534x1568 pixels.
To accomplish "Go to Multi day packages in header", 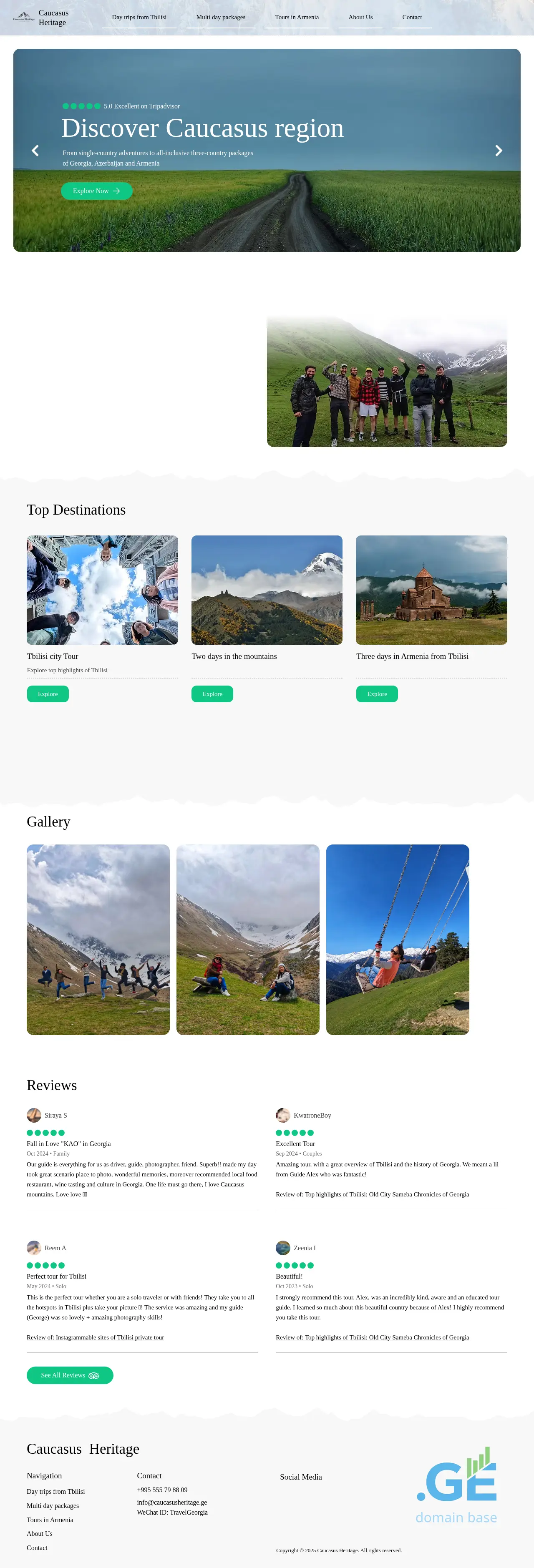I will click(x=220, y=17).
